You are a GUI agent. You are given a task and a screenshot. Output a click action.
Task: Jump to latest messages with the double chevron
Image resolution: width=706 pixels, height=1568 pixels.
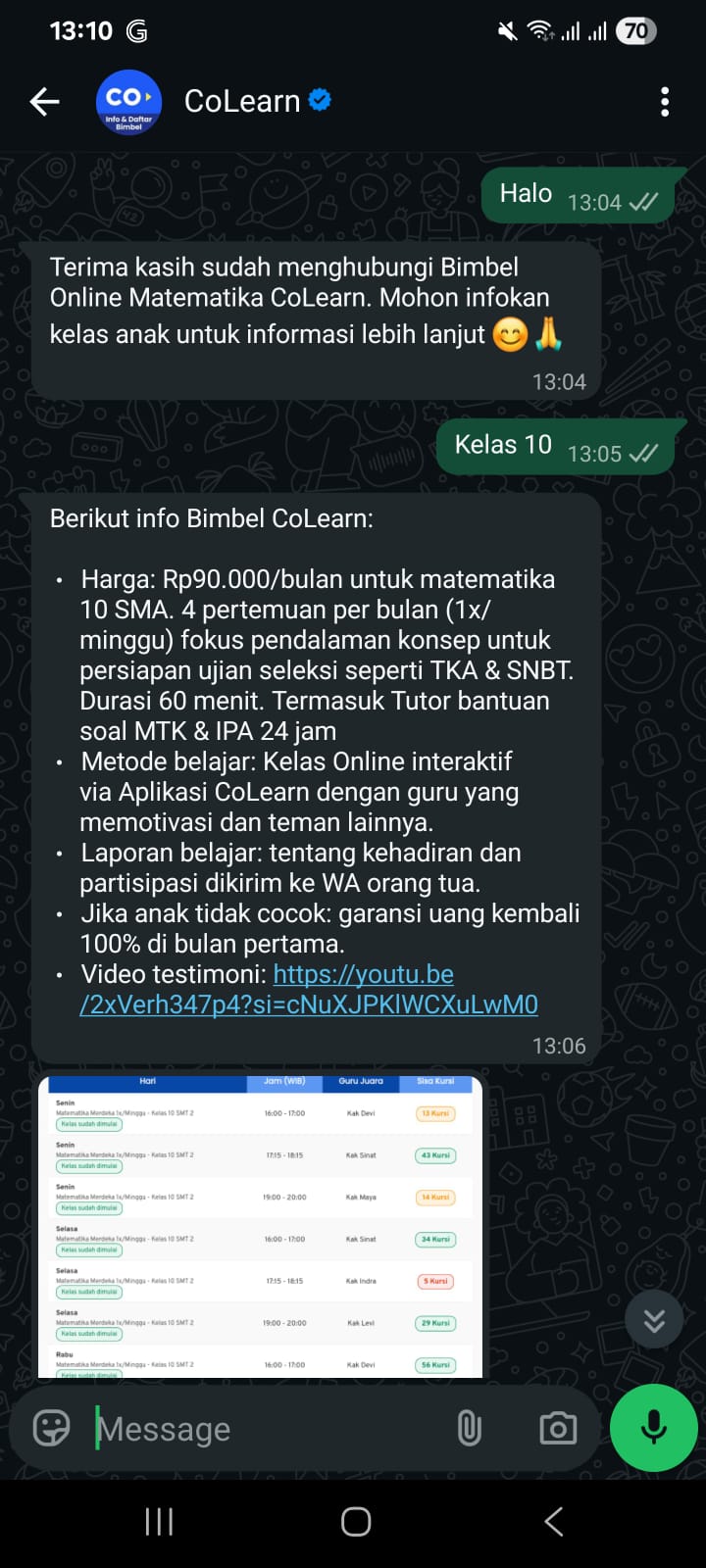[653, 1318]
